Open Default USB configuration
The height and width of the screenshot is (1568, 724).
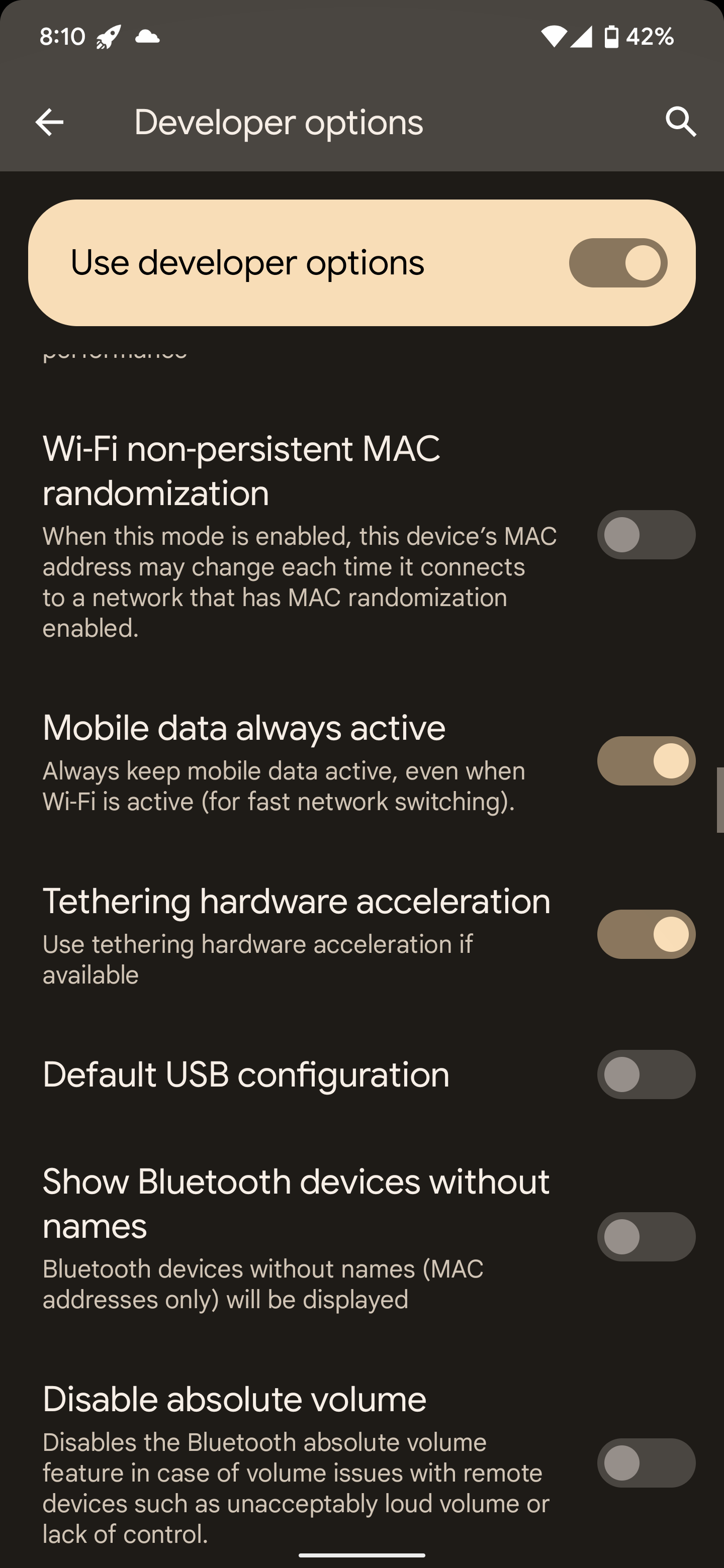[246, 1074]
